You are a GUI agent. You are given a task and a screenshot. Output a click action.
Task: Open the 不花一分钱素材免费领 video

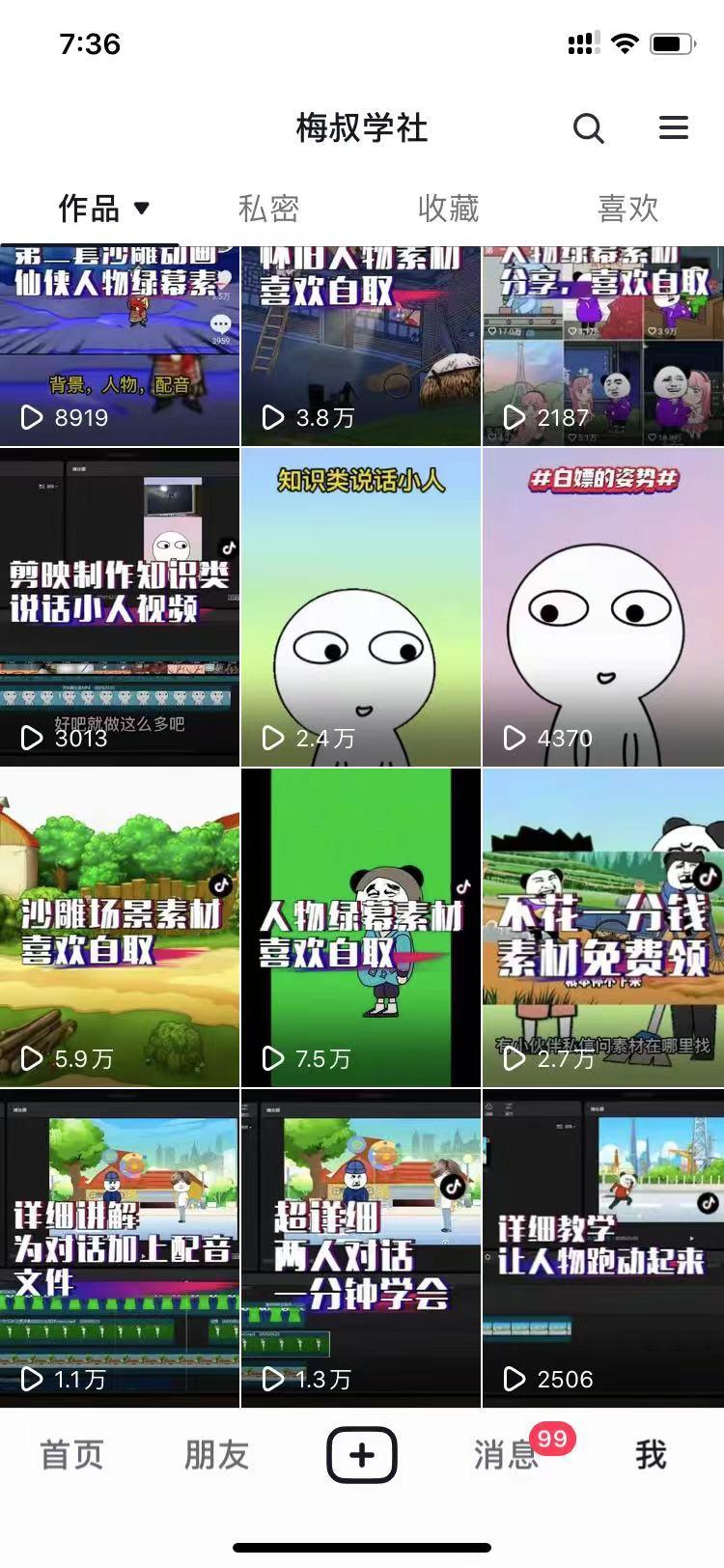click(x=602, y=927)
